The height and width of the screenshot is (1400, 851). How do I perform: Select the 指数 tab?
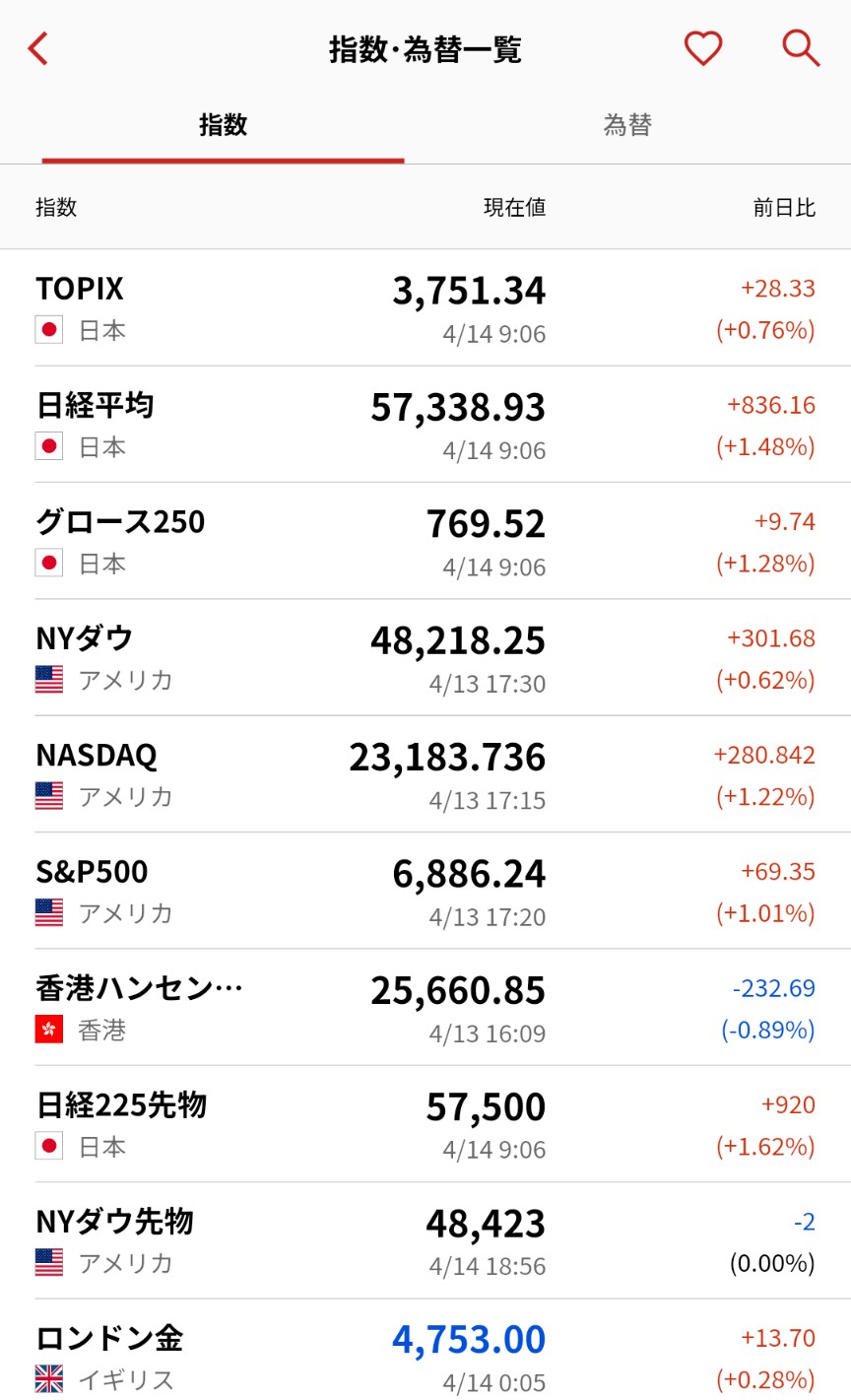coord(223,125)
